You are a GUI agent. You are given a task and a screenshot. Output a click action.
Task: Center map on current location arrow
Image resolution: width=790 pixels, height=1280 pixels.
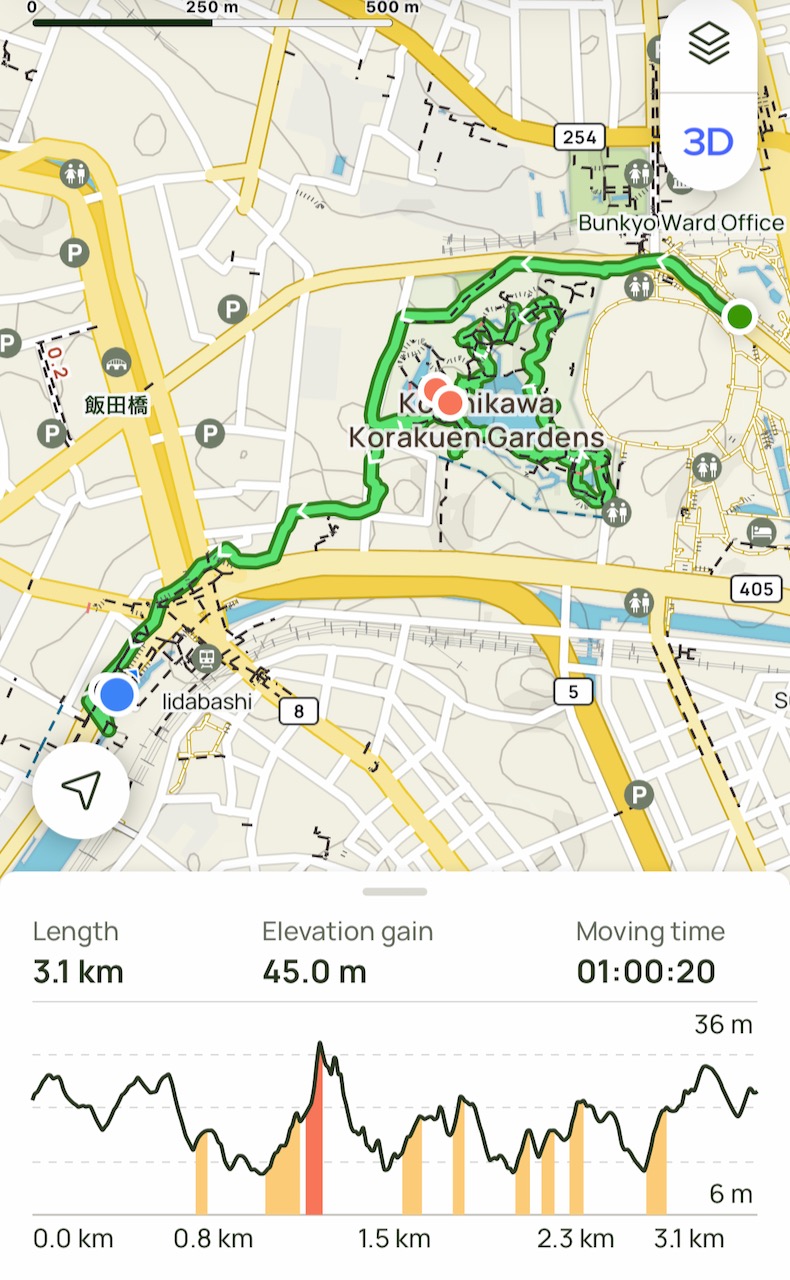81,790
